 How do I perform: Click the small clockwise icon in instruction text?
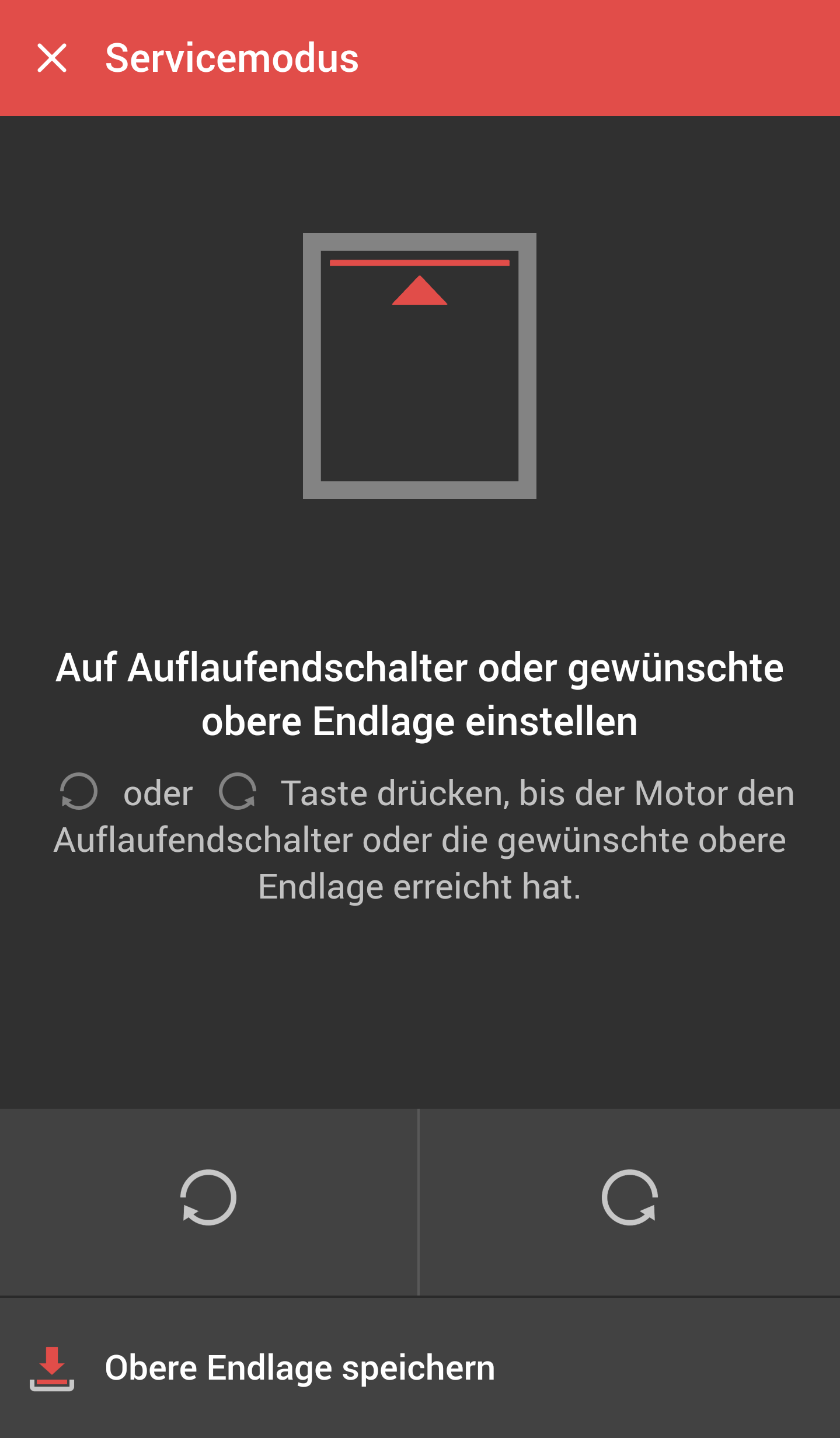pyautogui.click(x=239, y=792)
